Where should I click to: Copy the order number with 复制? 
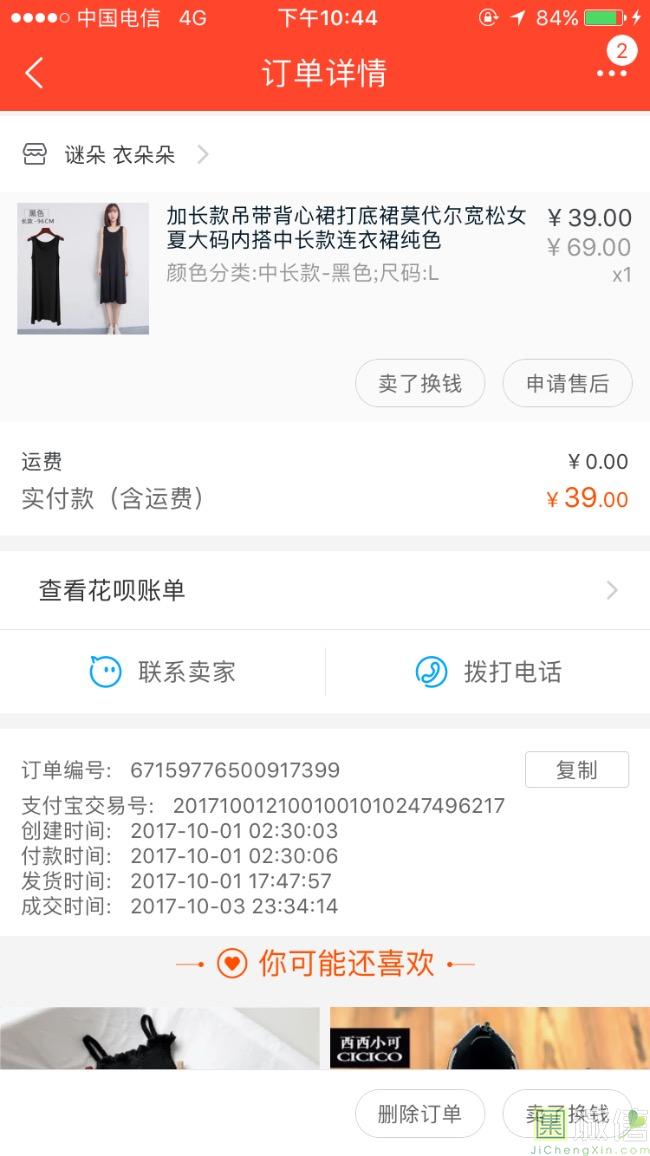576,770
